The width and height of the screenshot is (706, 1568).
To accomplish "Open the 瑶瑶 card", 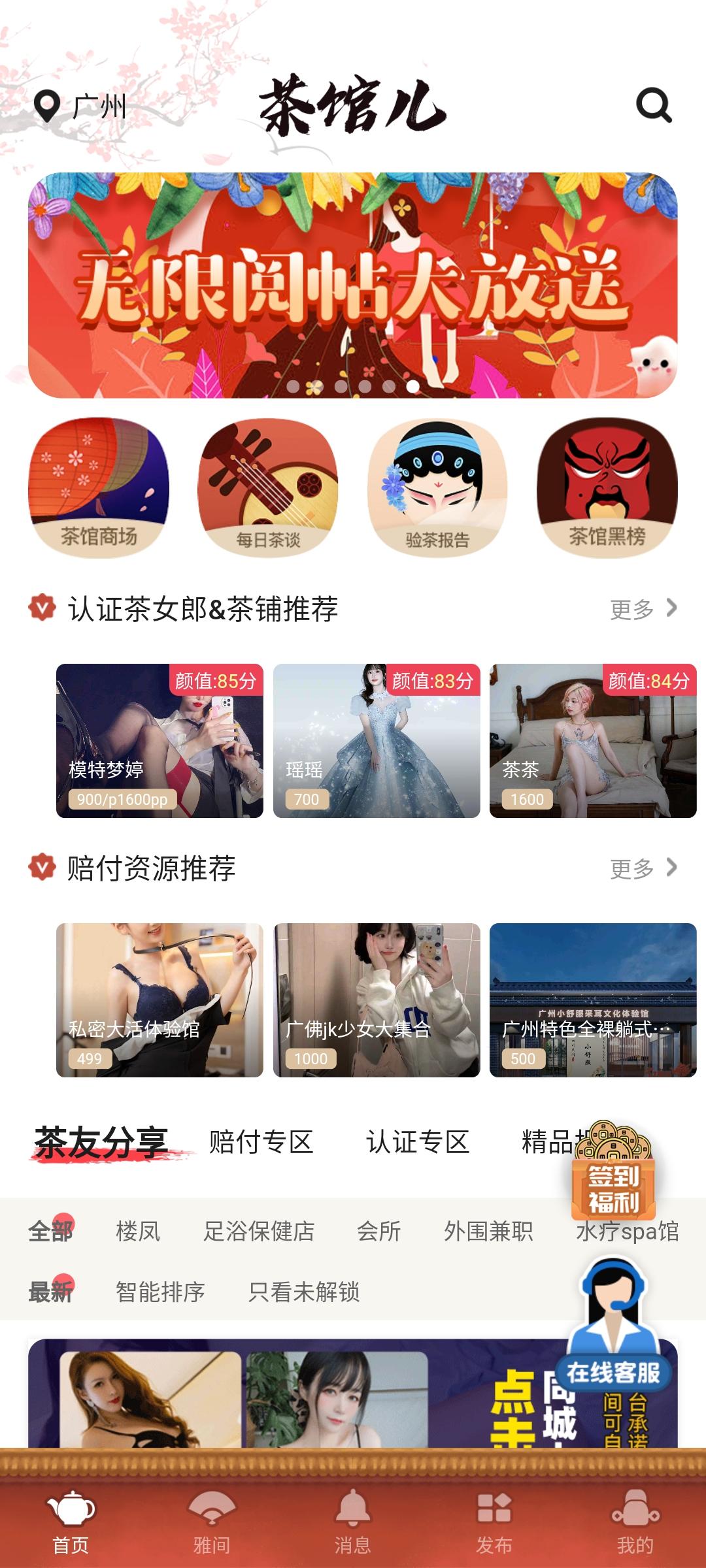I will [377, 740].
